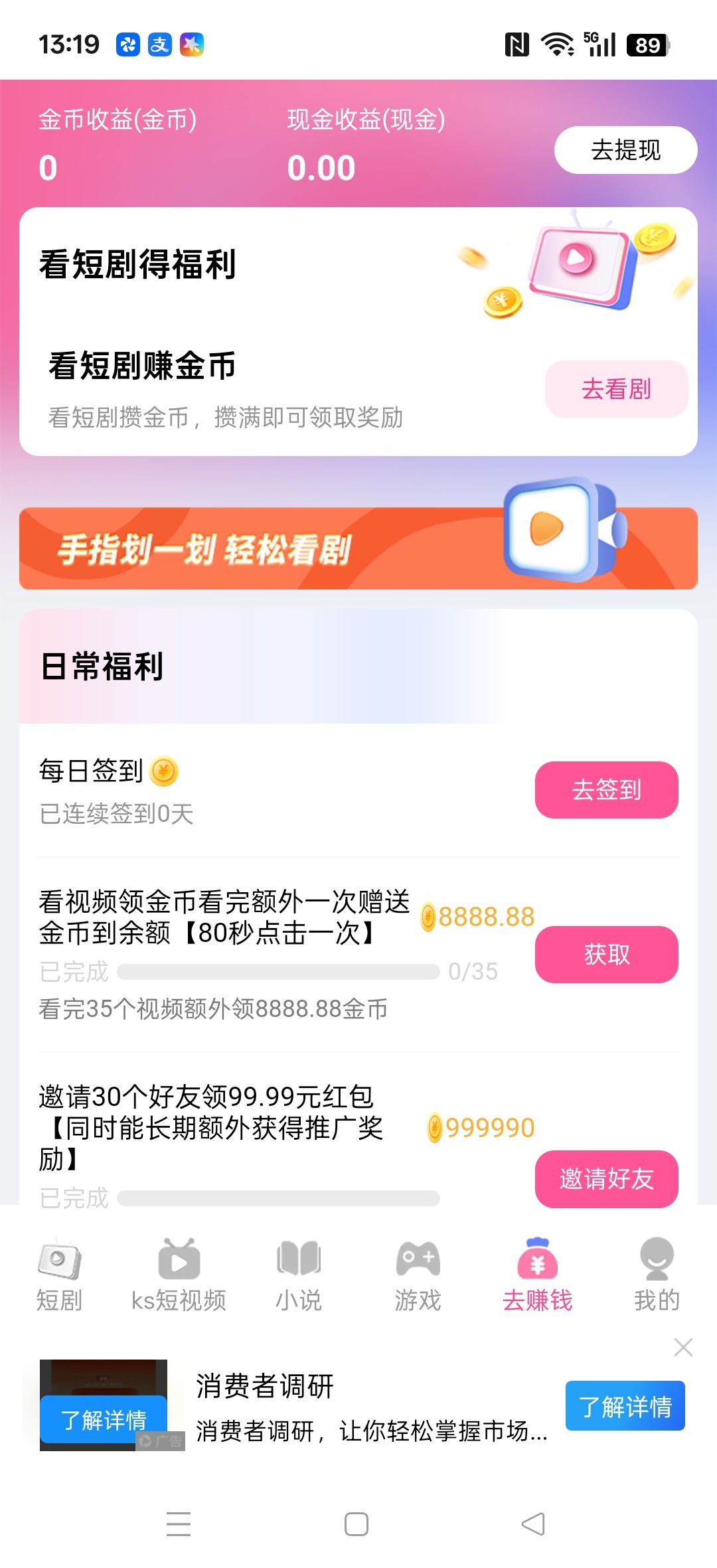Invite friends with 邀请好友 button
The width and height of the screenshot is (717, 1568).
(606, 1179)
